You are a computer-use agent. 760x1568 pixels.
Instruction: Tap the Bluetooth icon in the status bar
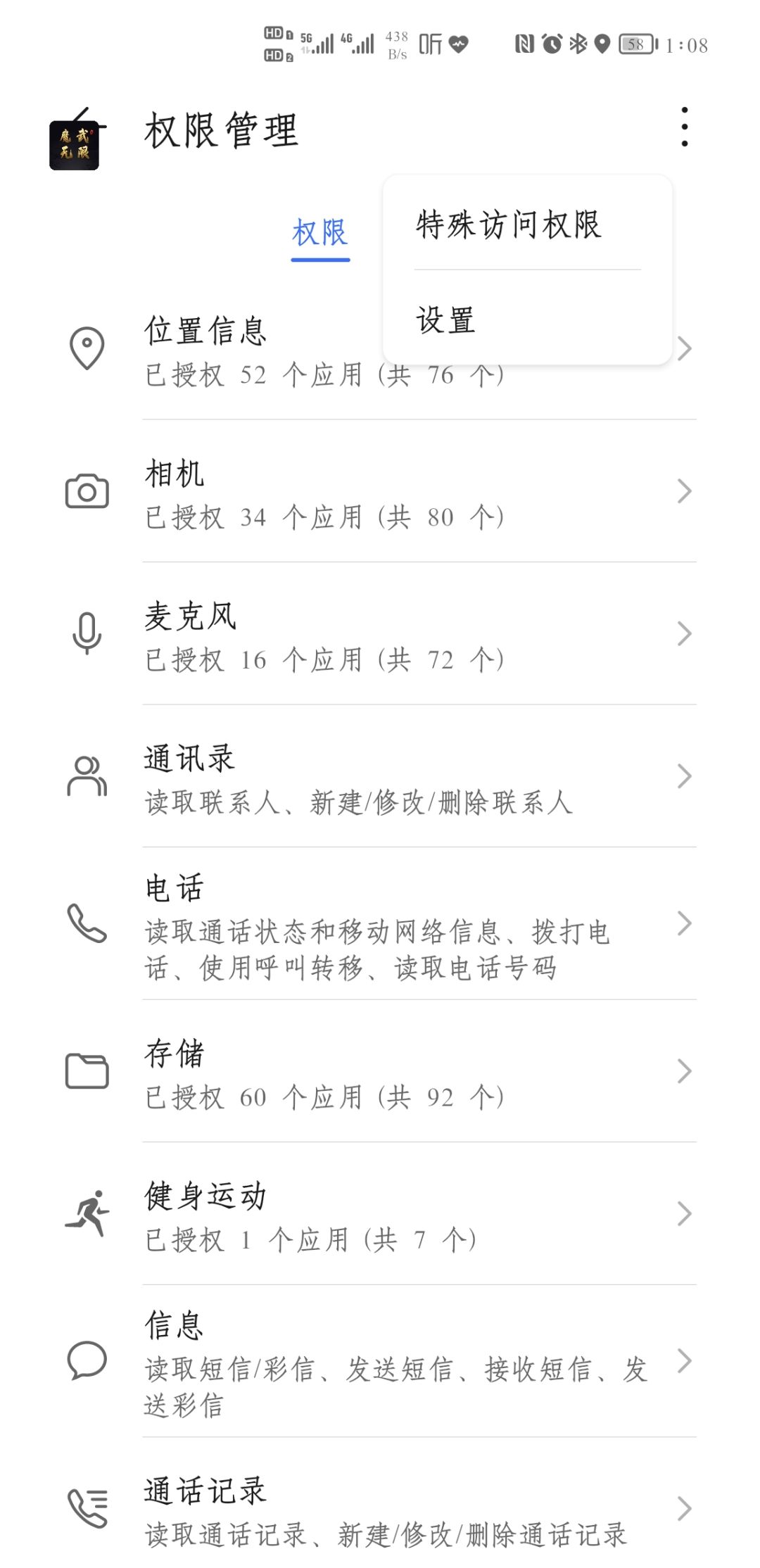(x=577, y=44)
